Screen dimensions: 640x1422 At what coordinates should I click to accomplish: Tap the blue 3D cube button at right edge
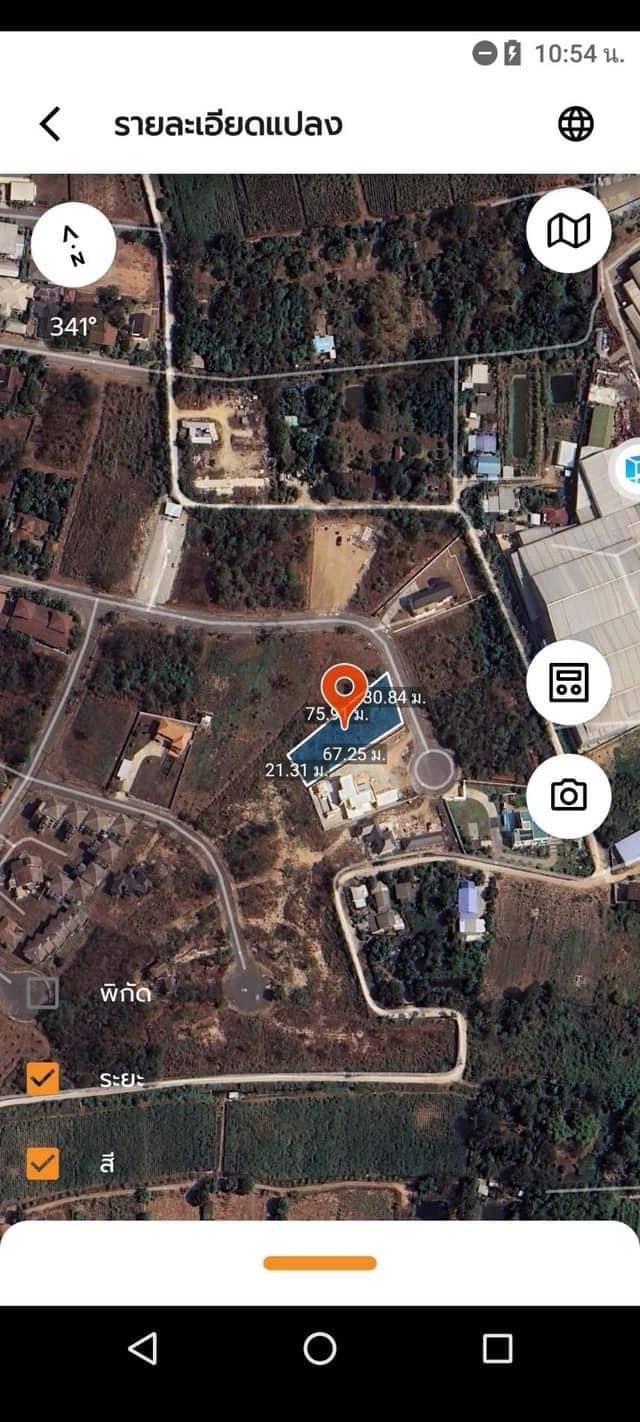point(630,468)
